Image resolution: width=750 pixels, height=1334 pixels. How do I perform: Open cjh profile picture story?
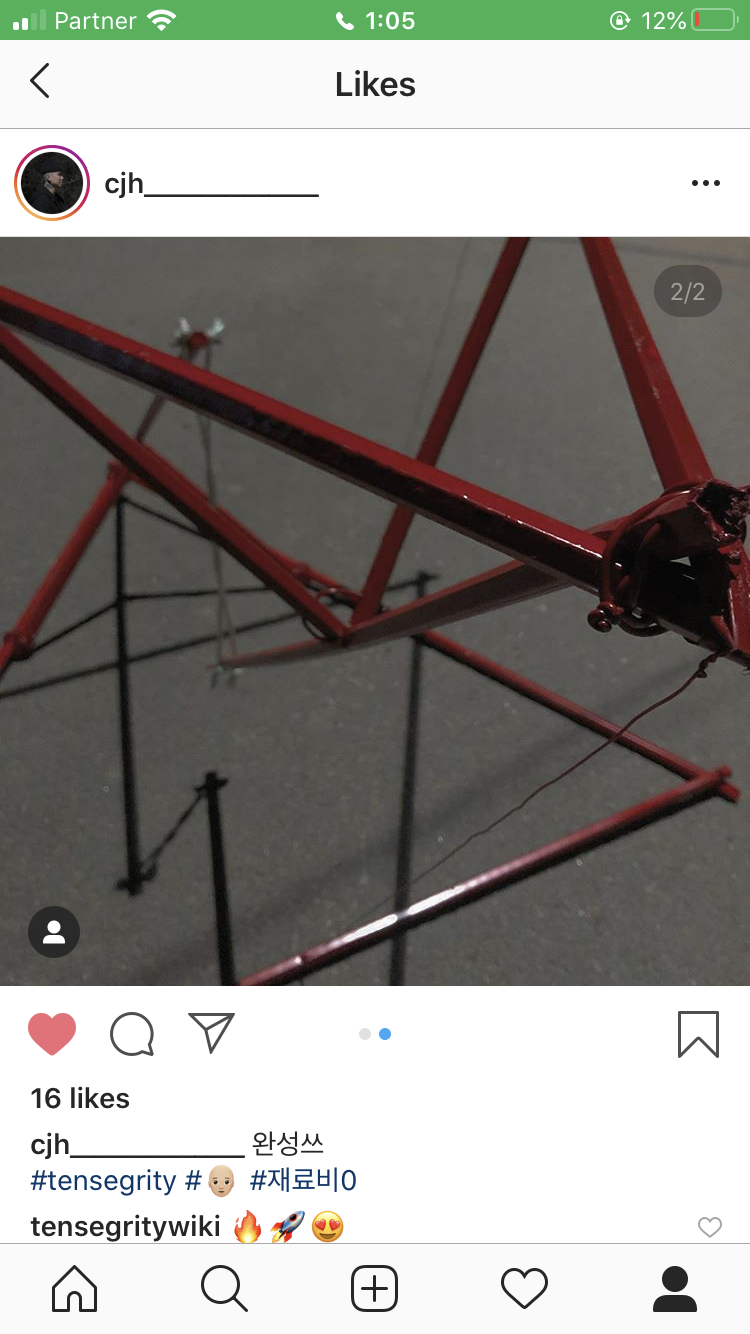[52, 183]
